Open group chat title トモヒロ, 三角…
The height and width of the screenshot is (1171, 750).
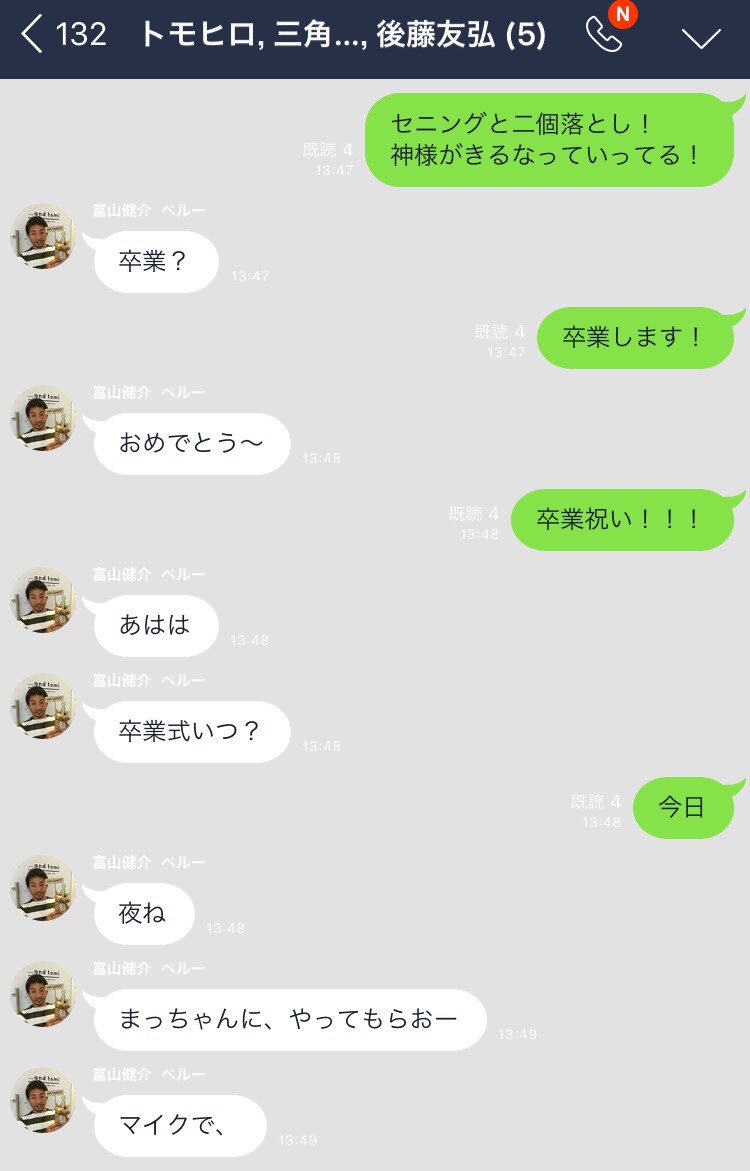(x=343, y=36)
